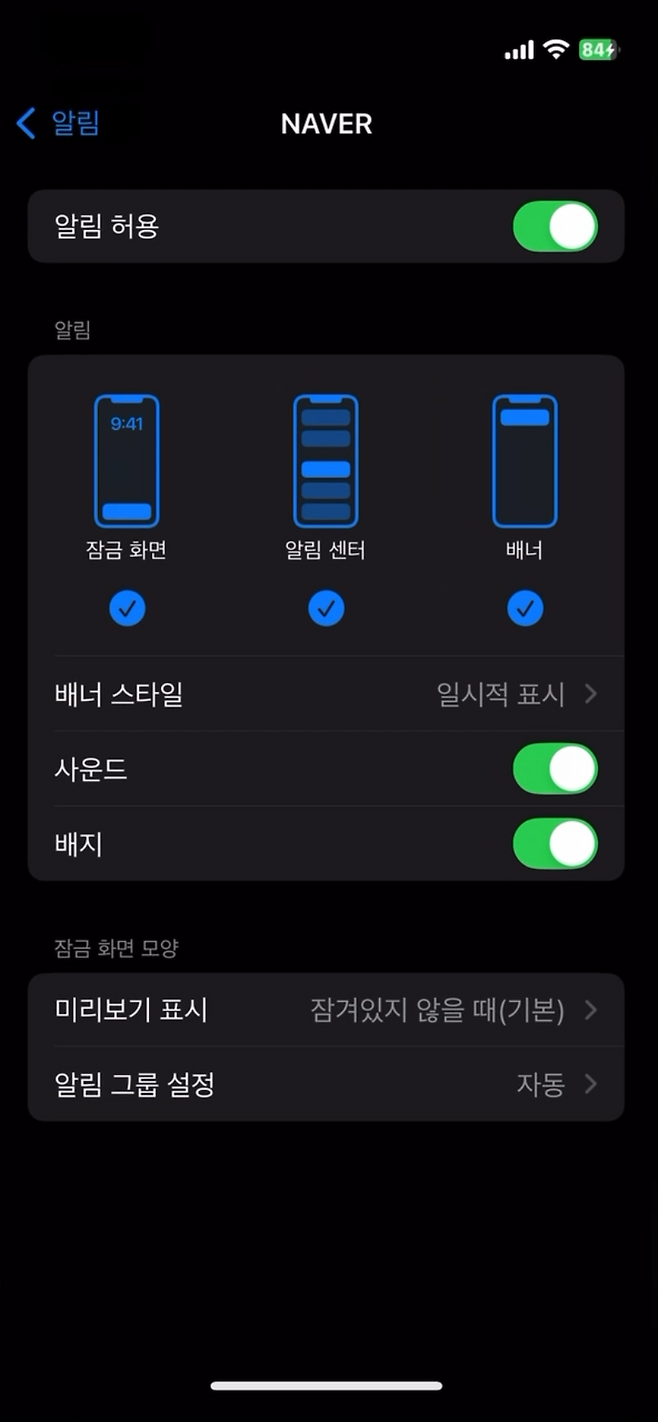Open 미리보기 표시 options
The image size is (658, 1422).
coord(326,1010)
